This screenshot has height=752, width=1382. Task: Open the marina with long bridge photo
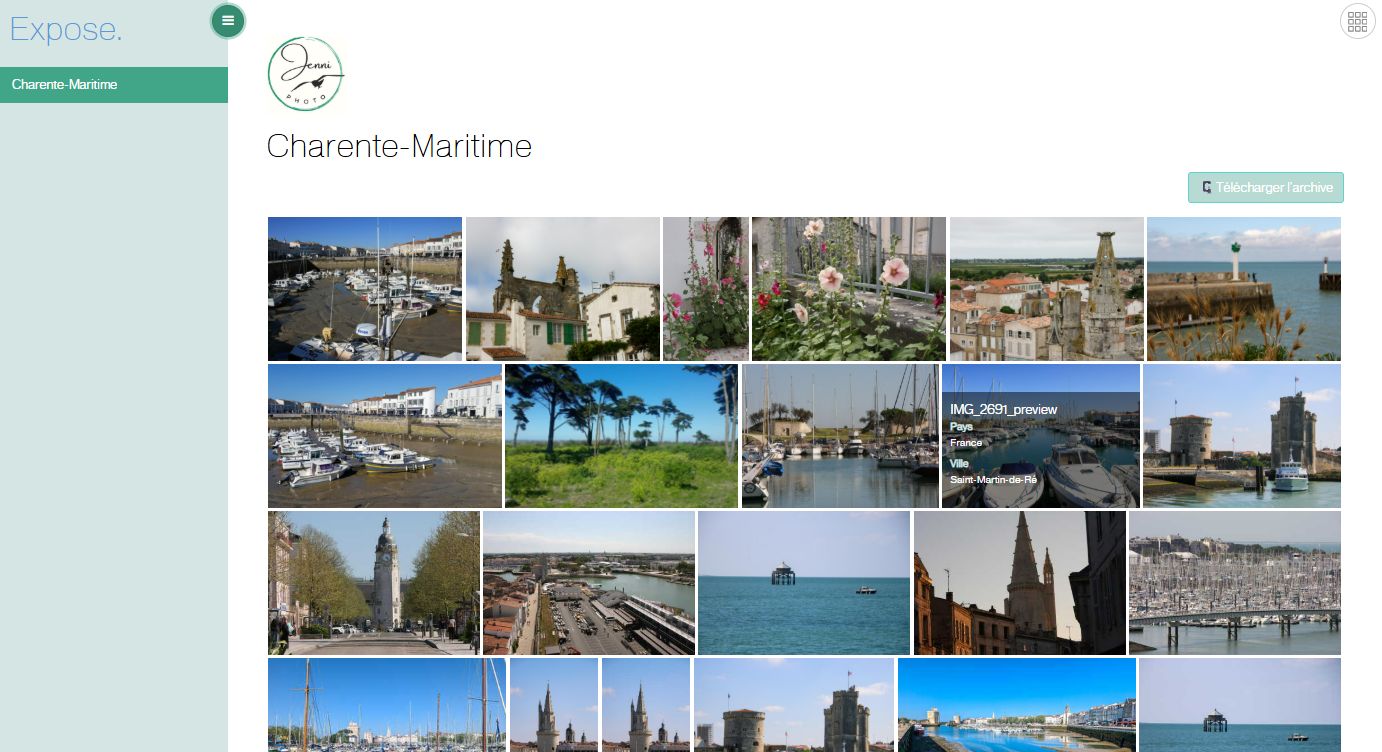(x=1234, y=583)
